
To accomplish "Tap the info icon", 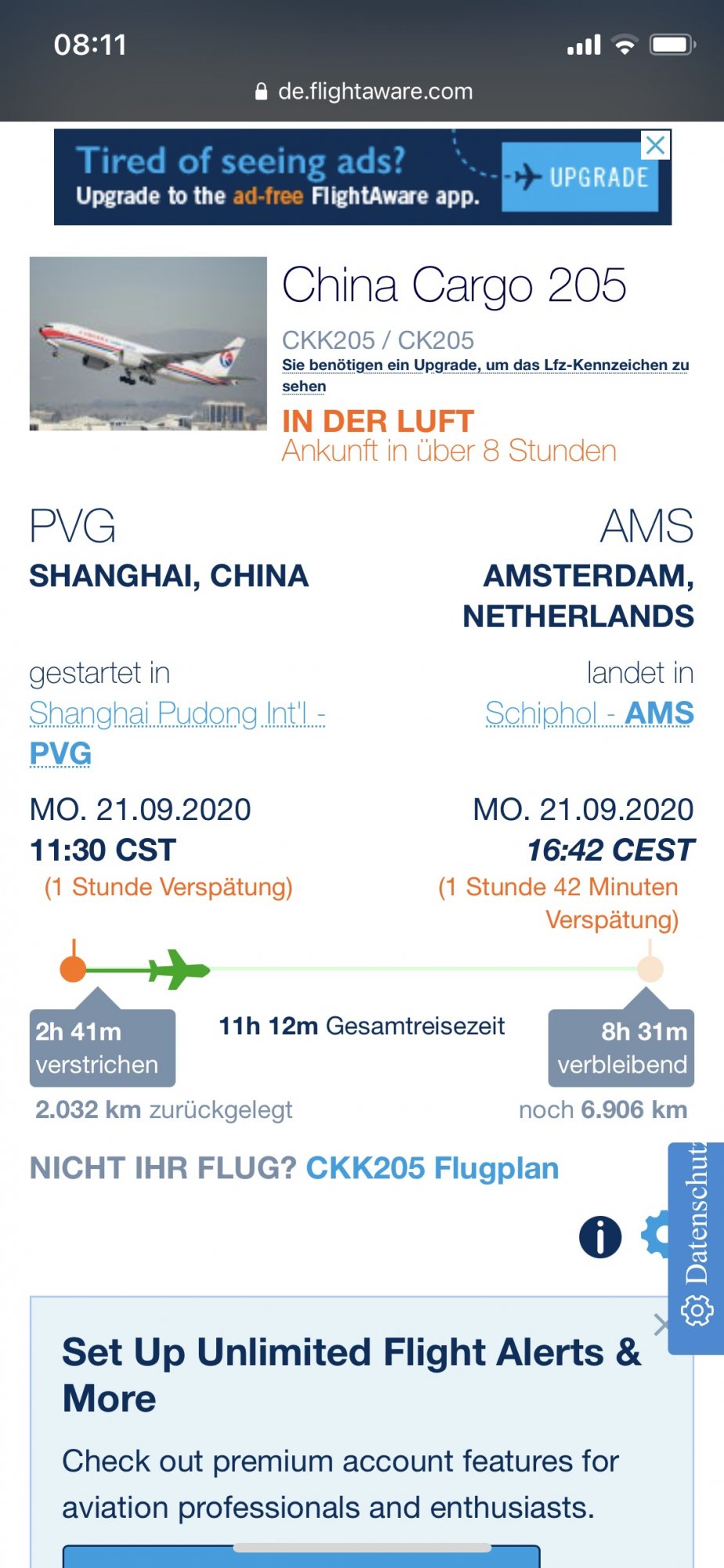I will point(600,1237).
